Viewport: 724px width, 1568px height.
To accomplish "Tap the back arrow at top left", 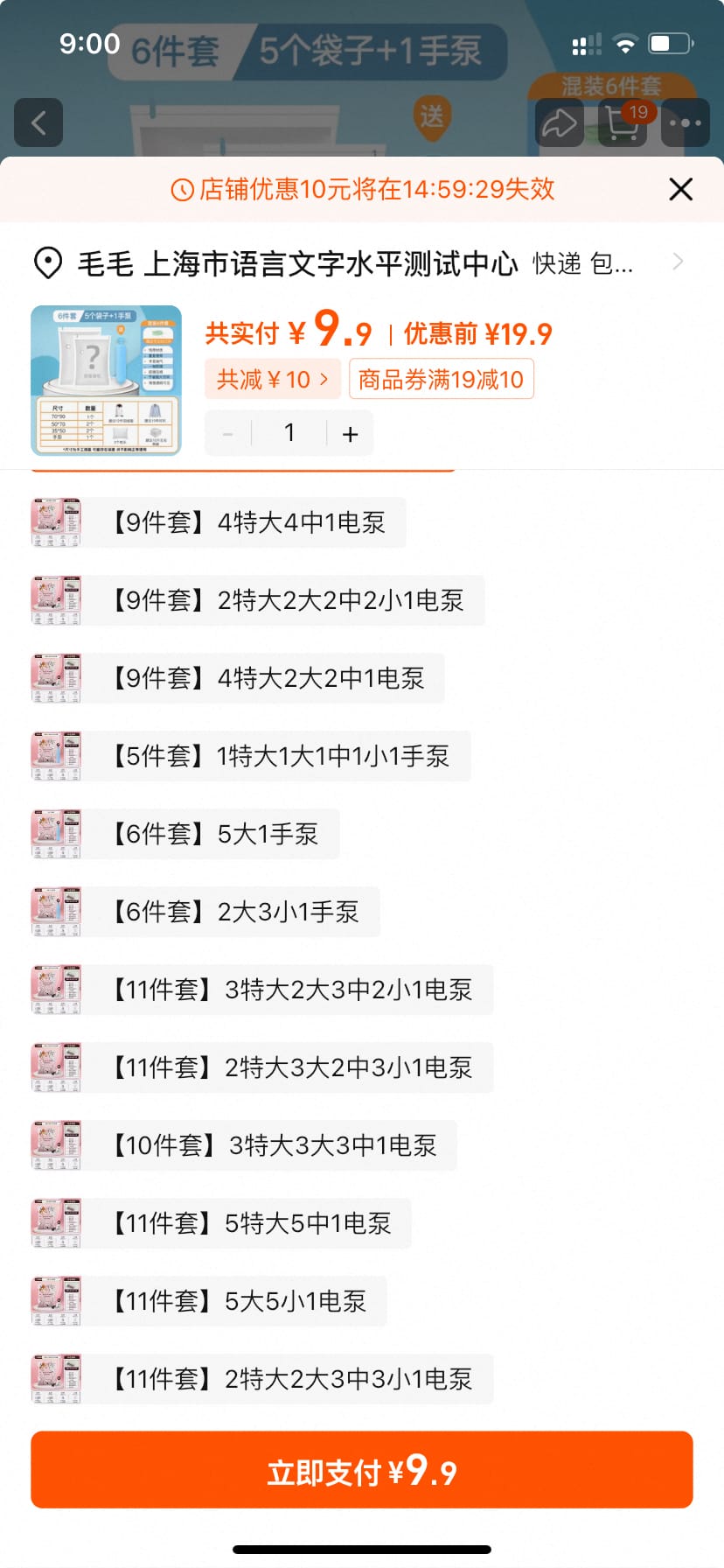I will tap(38, 122).
